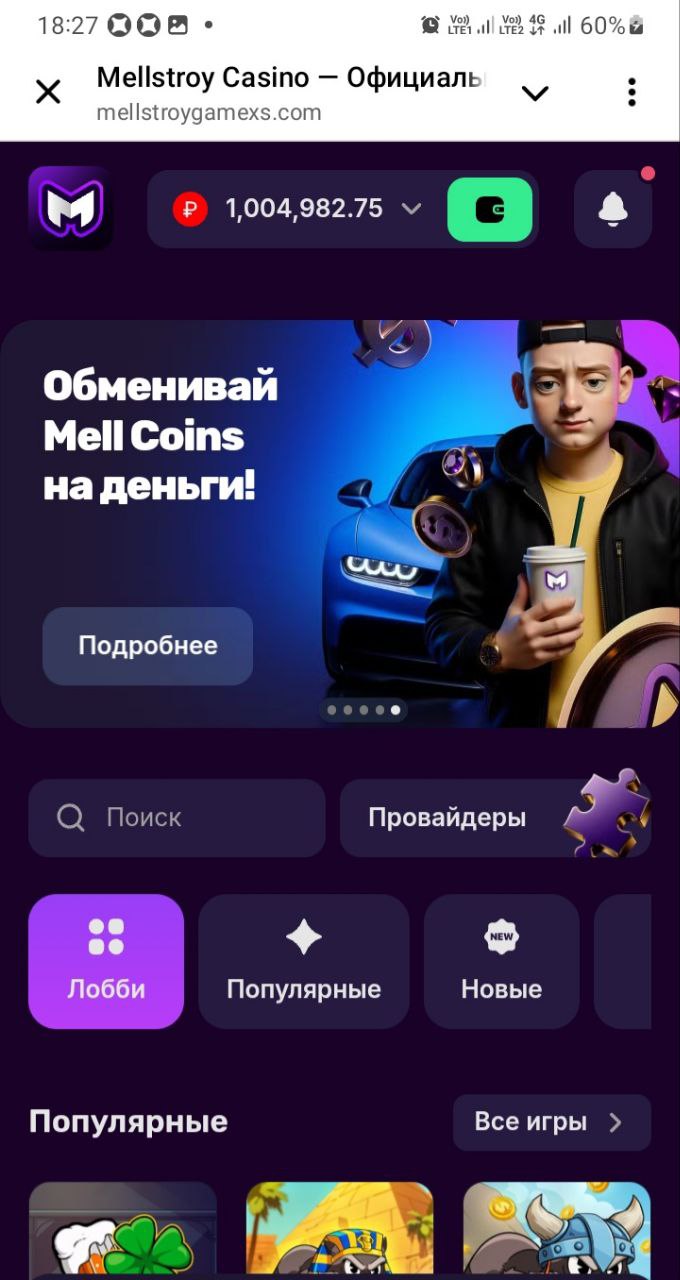Switch to the Новые category
Viewport: 680px width, 1280px height.
pyautogui.click(x=501, y=961)
